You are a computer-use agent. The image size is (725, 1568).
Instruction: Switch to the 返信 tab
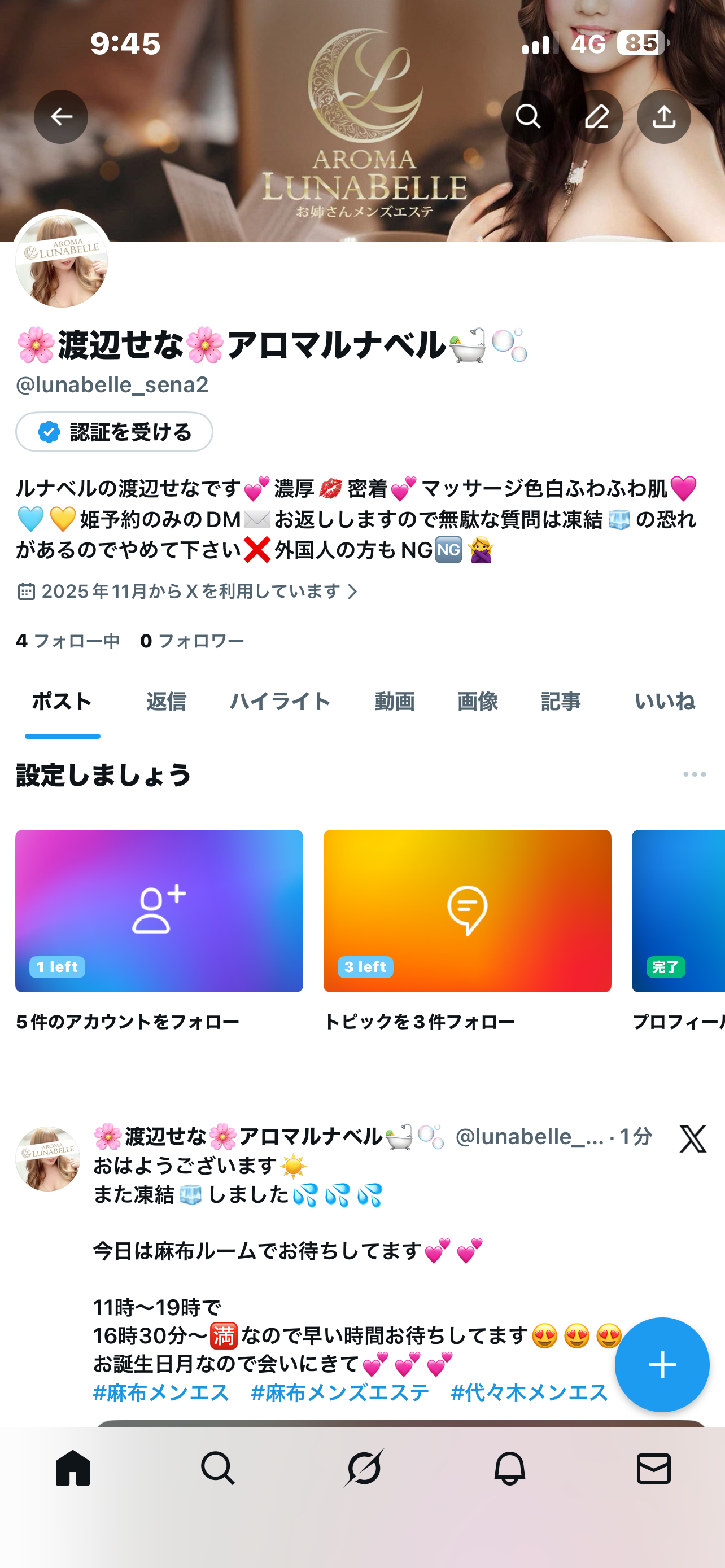click(x=166, y=702)
